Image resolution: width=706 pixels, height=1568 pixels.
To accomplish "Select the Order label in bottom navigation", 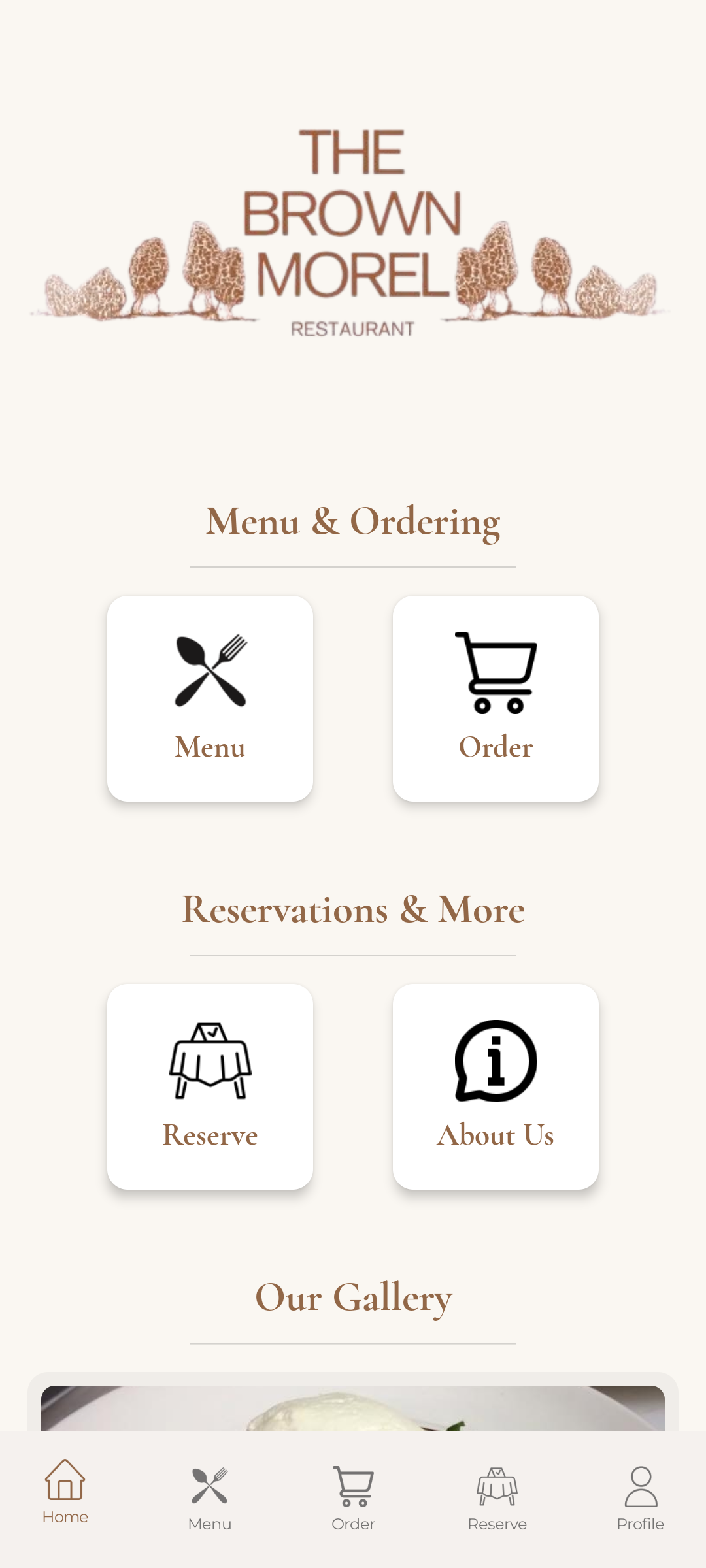I will click(353, 1524).
